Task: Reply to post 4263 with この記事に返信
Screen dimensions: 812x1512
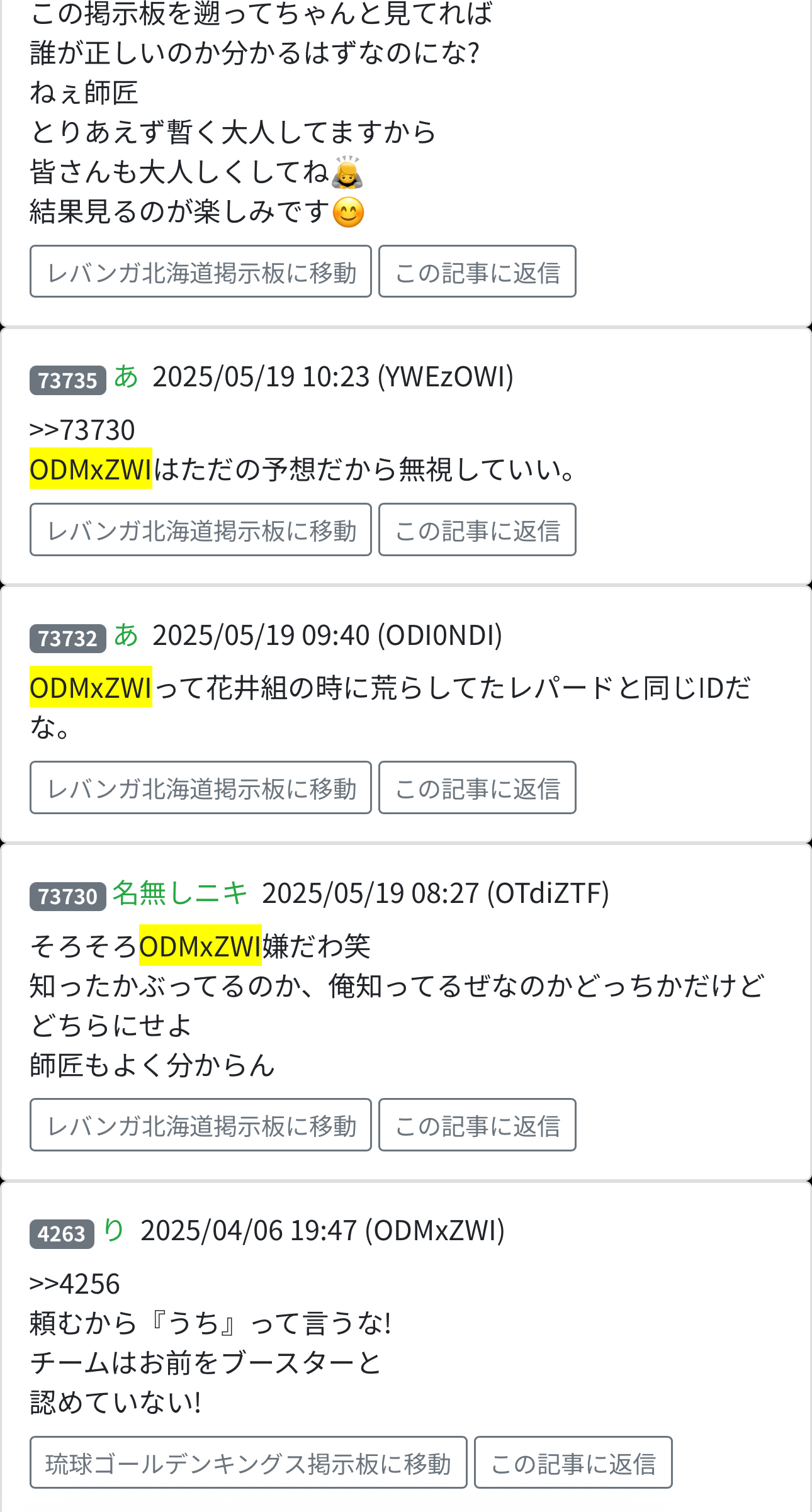Action: (x=573, y=1462)
